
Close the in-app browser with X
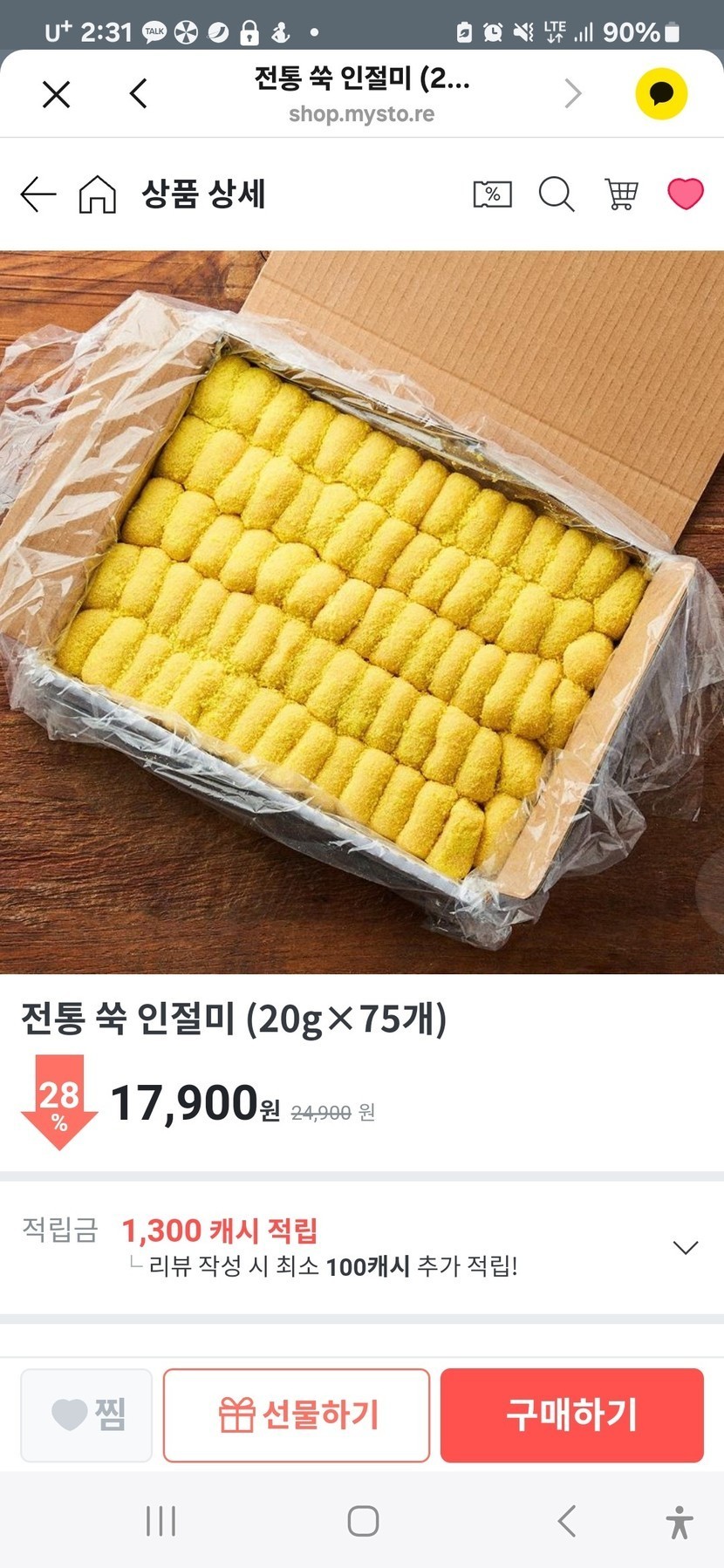[x=57, y=94]
